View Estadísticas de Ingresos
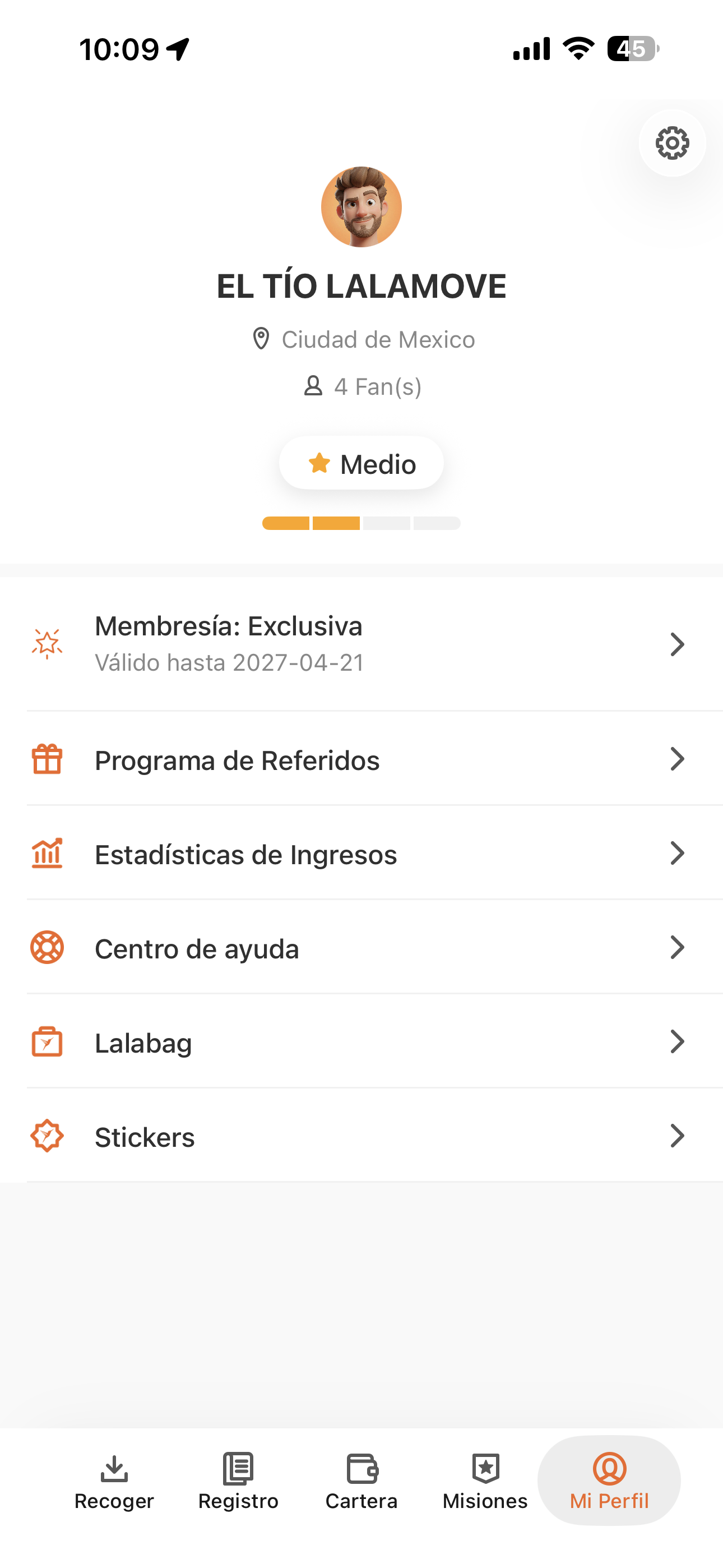The width and height of the screenshot is (723, 1568). click(x=361, y=854)
